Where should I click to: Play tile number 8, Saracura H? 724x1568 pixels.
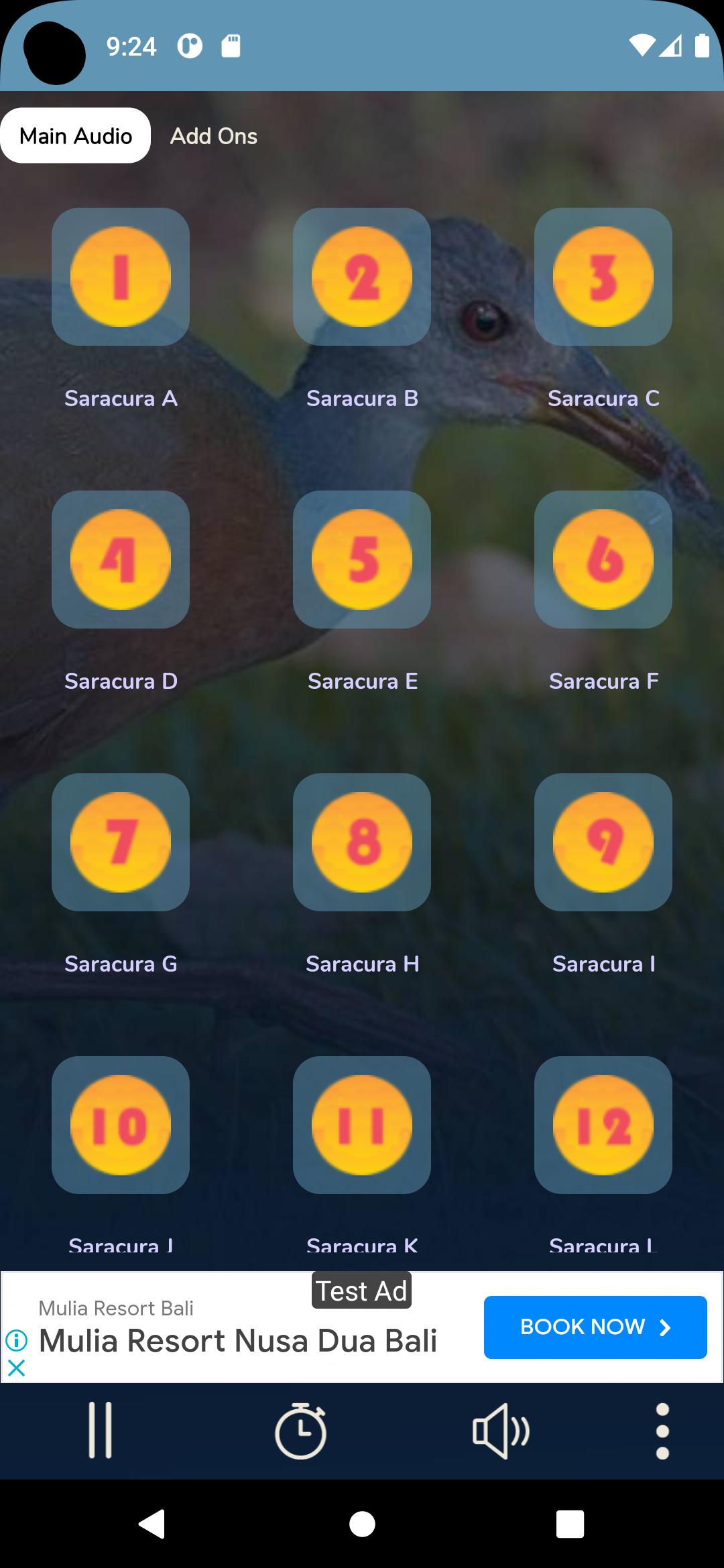362,842
